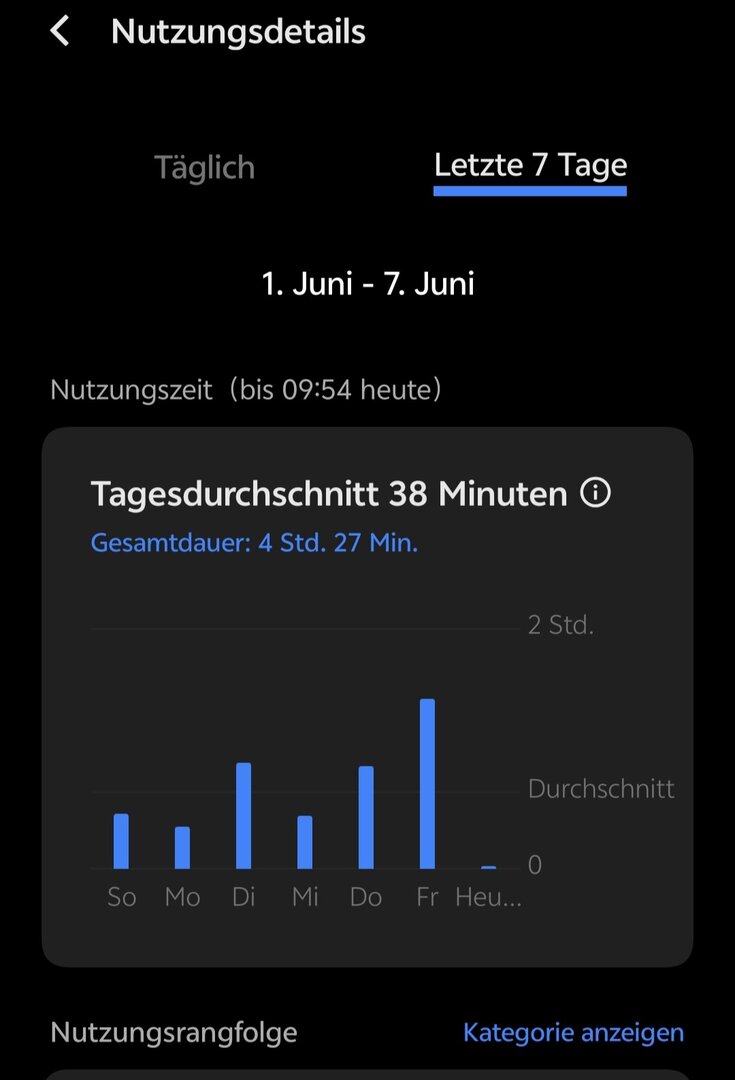Select the Fr bar in the chart
Viewport: 735px width, 1080px height.
coord(427,784)
